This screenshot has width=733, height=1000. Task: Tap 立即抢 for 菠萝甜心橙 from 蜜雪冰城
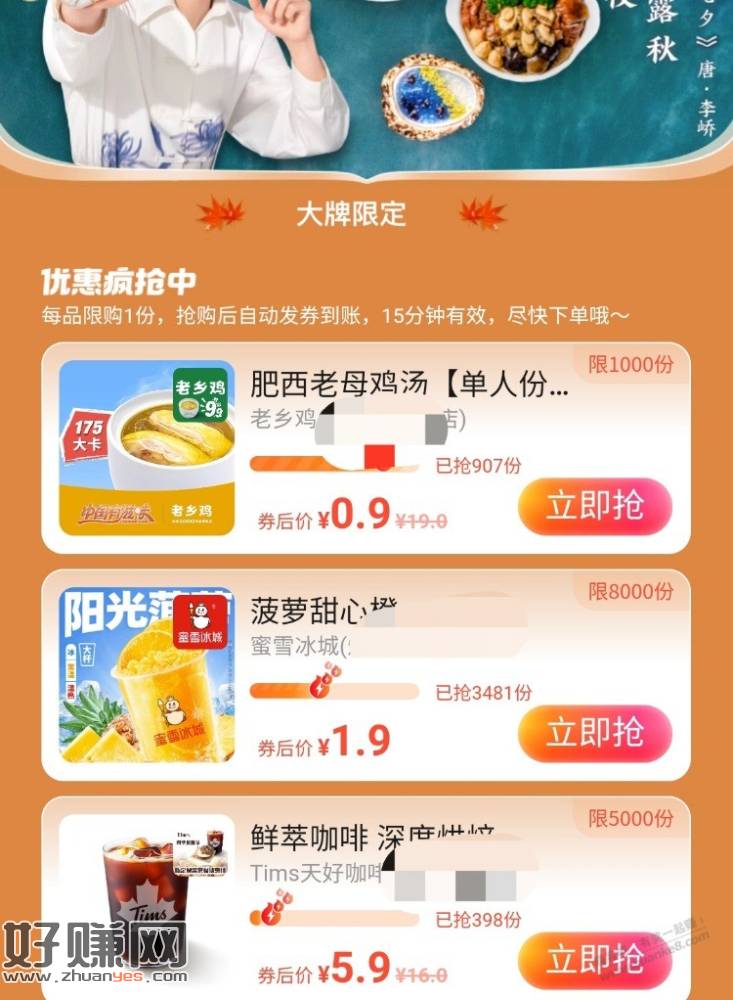click(x=594, y=733)
